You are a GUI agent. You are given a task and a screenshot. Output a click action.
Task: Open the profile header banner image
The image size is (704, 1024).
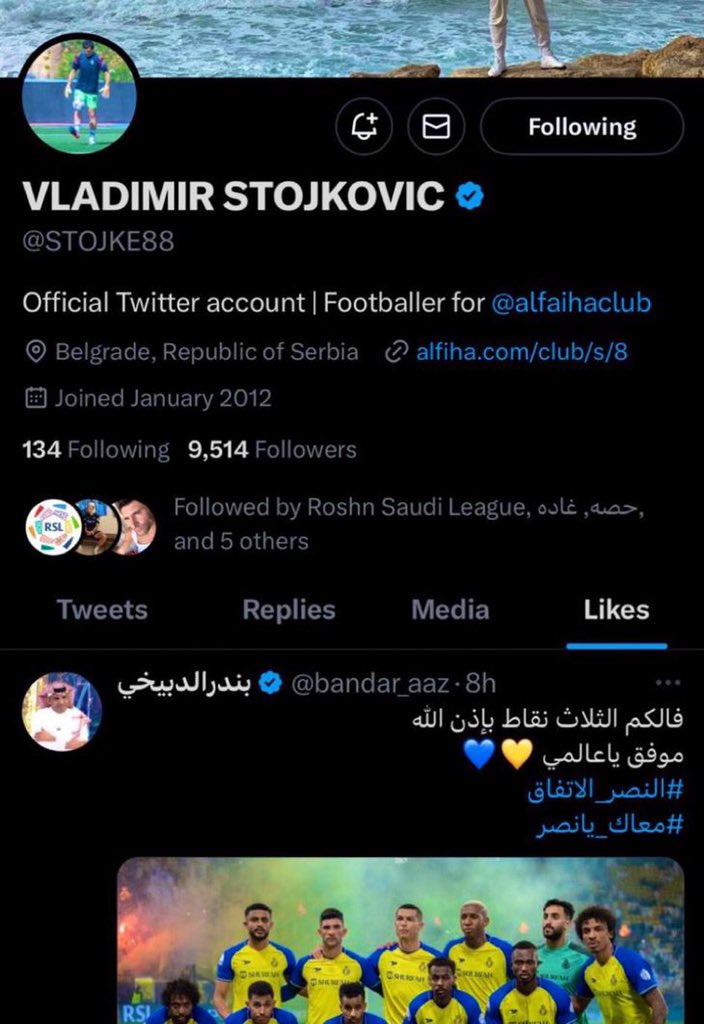[350, 25]
